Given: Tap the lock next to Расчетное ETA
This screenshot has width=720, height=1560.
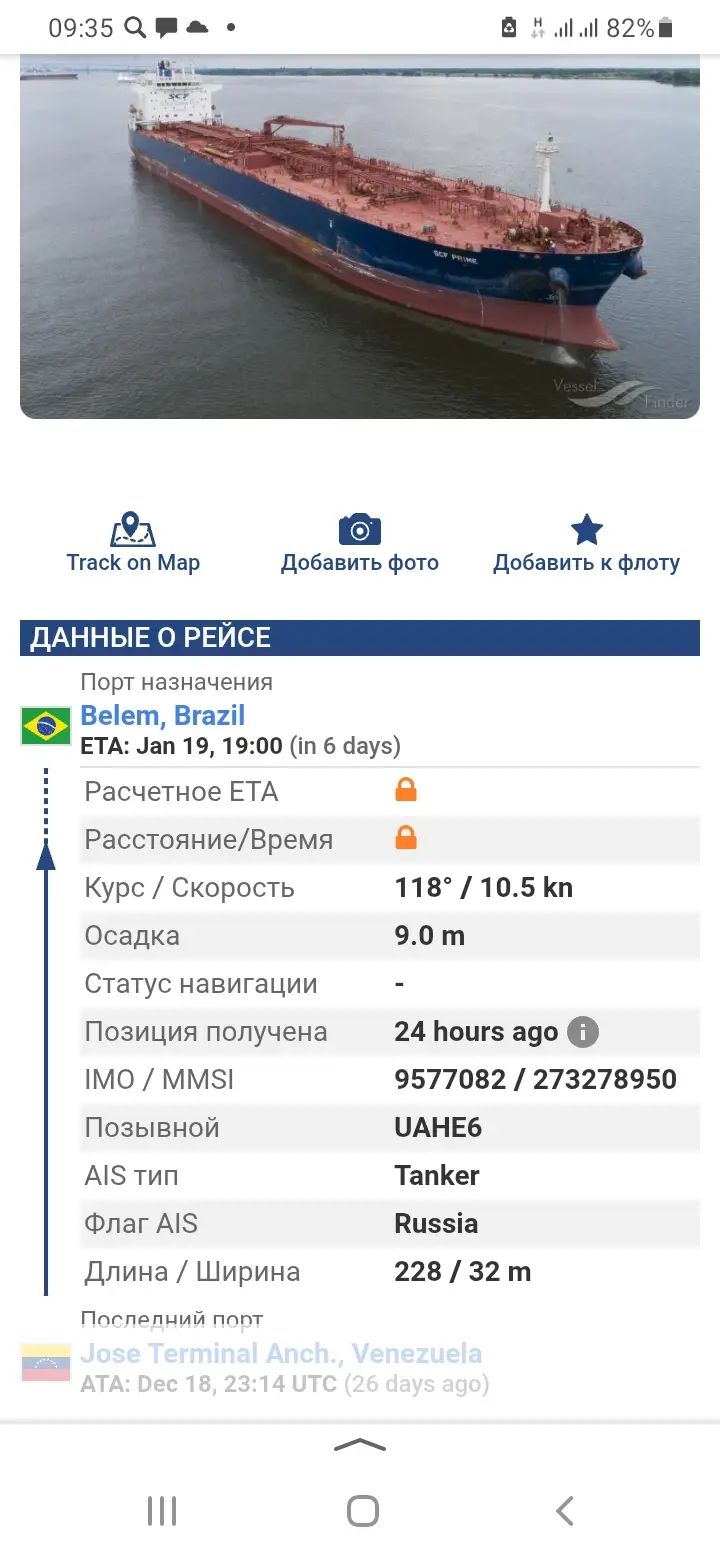Looking at the screenshot, I should (405, 791).
